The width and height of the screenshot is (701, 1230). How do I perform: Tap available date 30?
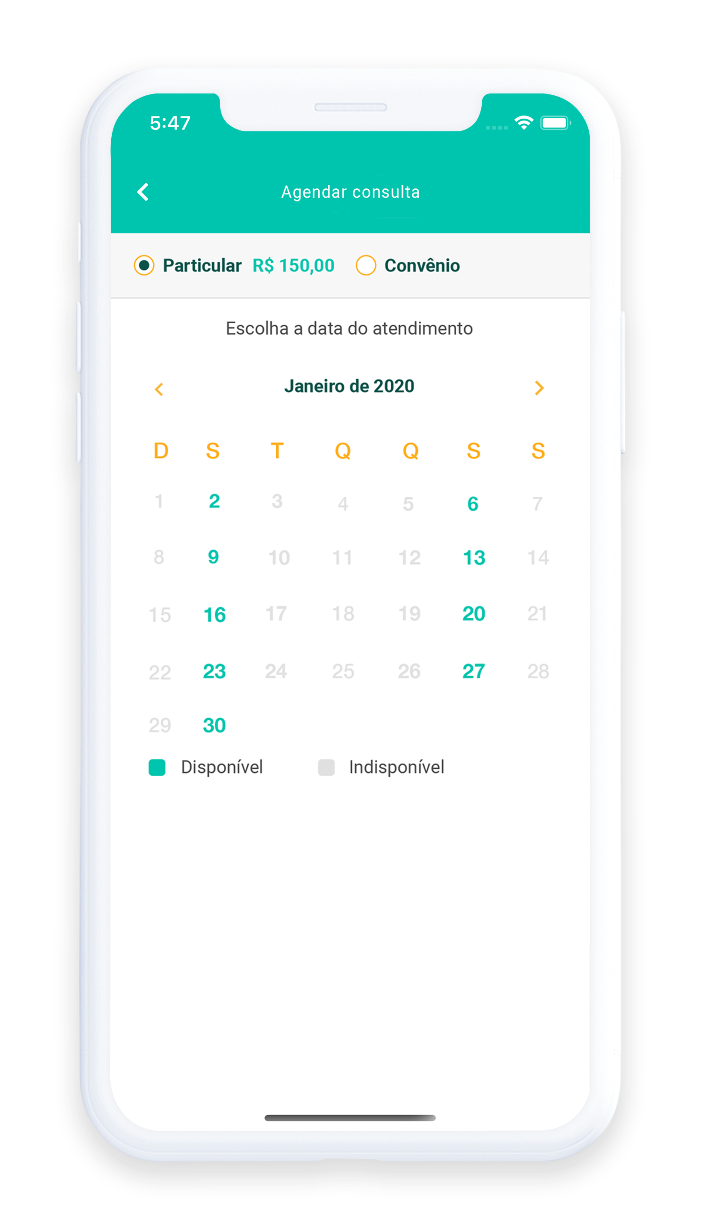pos(215,726)
